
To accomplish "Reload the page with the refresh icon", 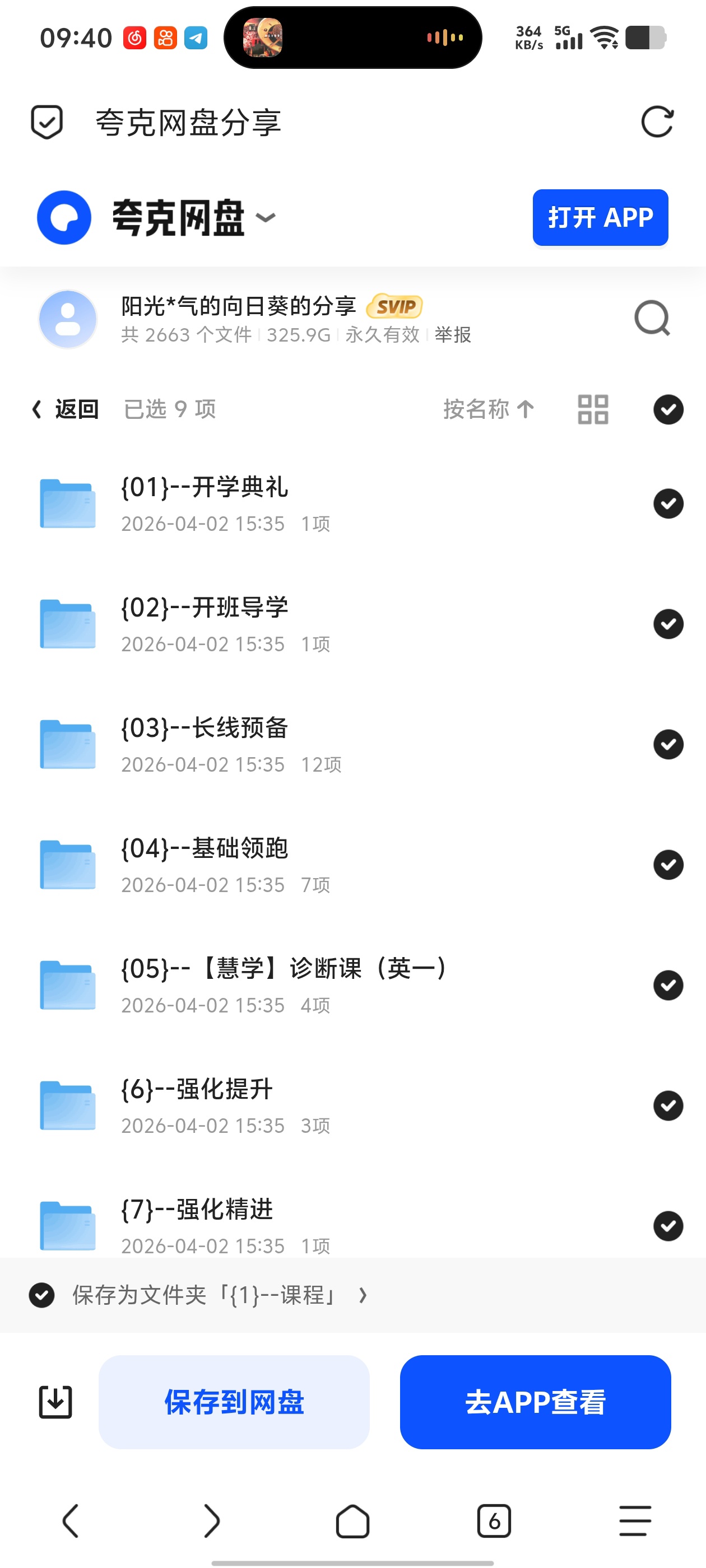I will click(x=657, y=122).
